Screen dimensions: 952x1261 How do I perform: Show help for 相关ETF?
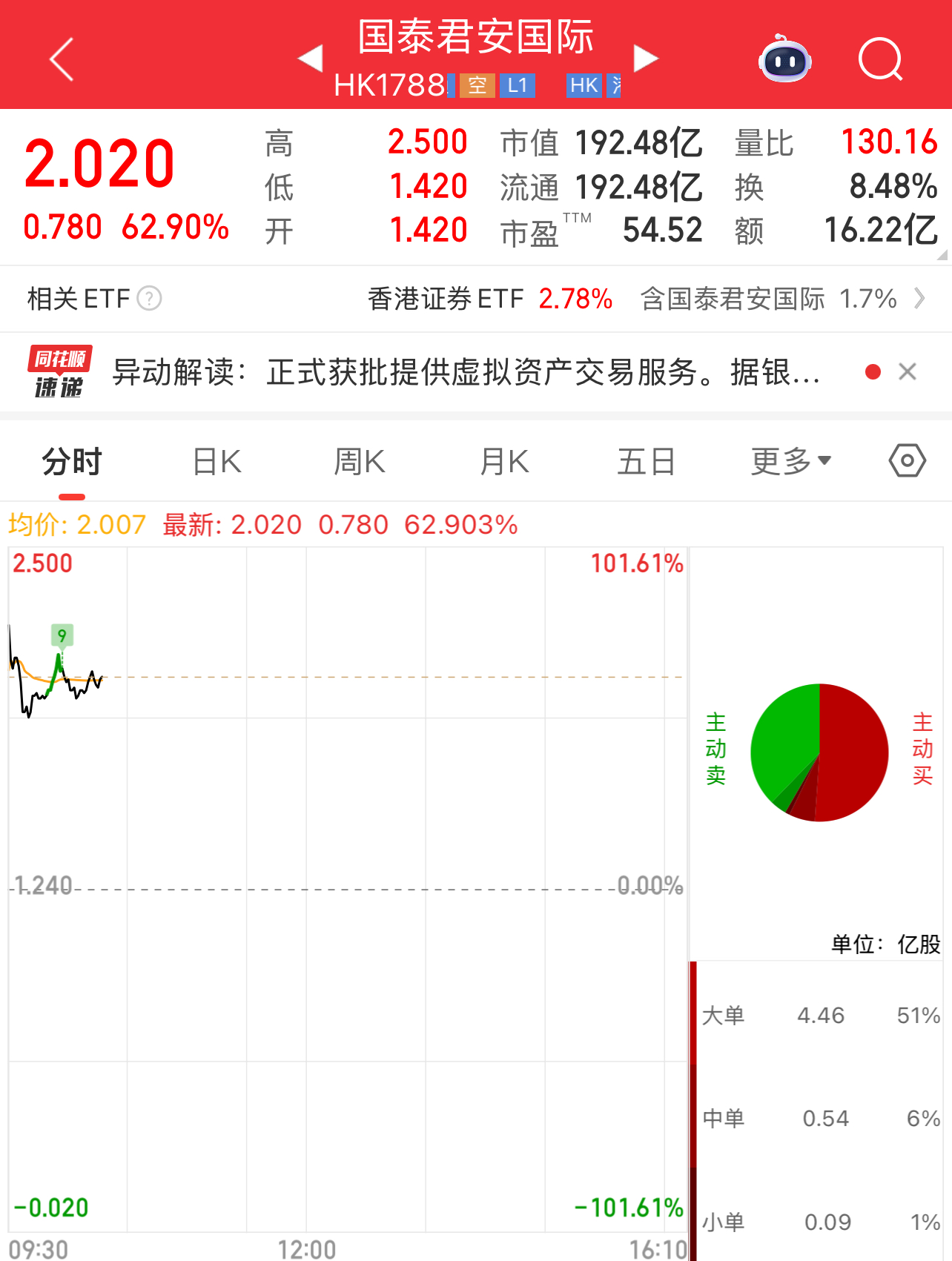(x=150, y=299)
